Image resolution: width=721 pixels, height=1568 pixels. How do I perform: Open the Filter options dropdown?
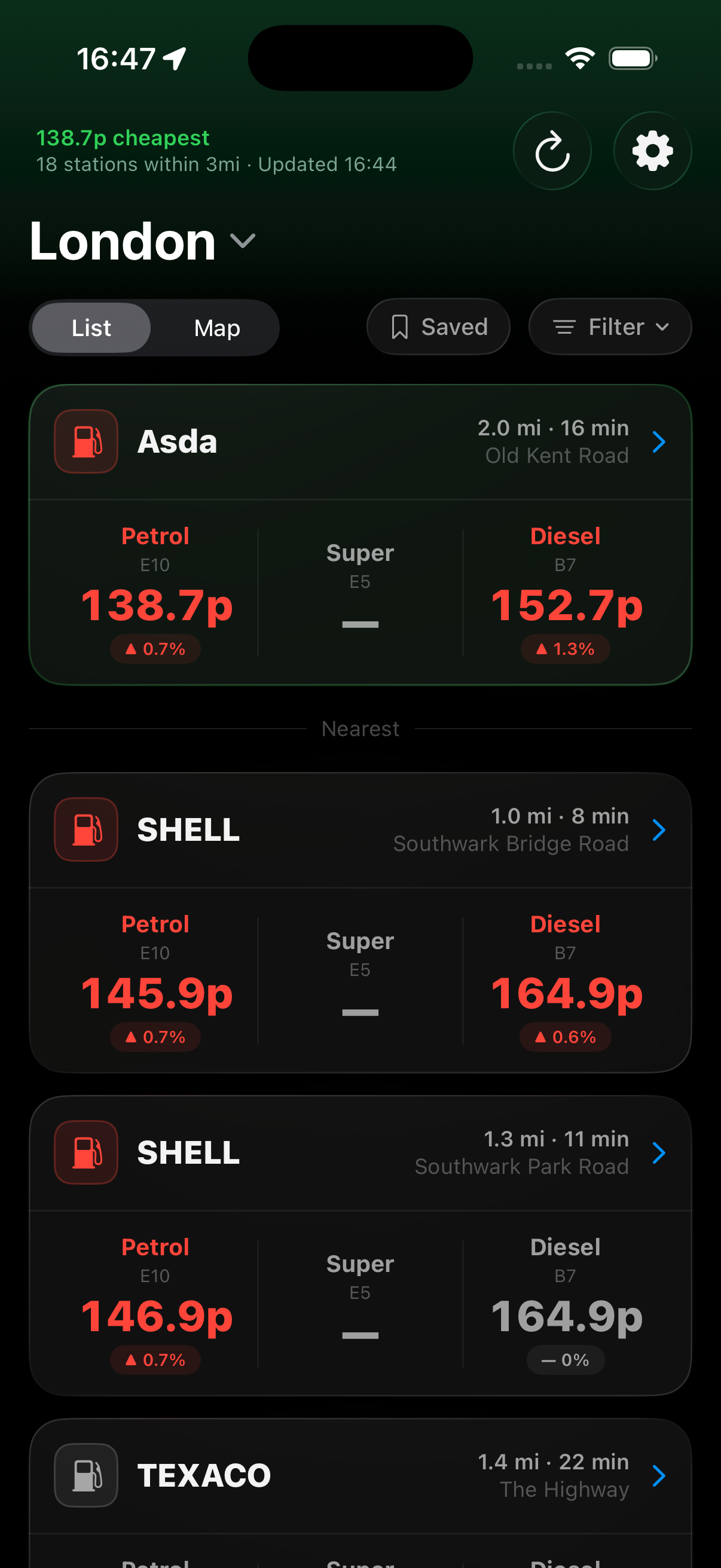click(663, 327)
